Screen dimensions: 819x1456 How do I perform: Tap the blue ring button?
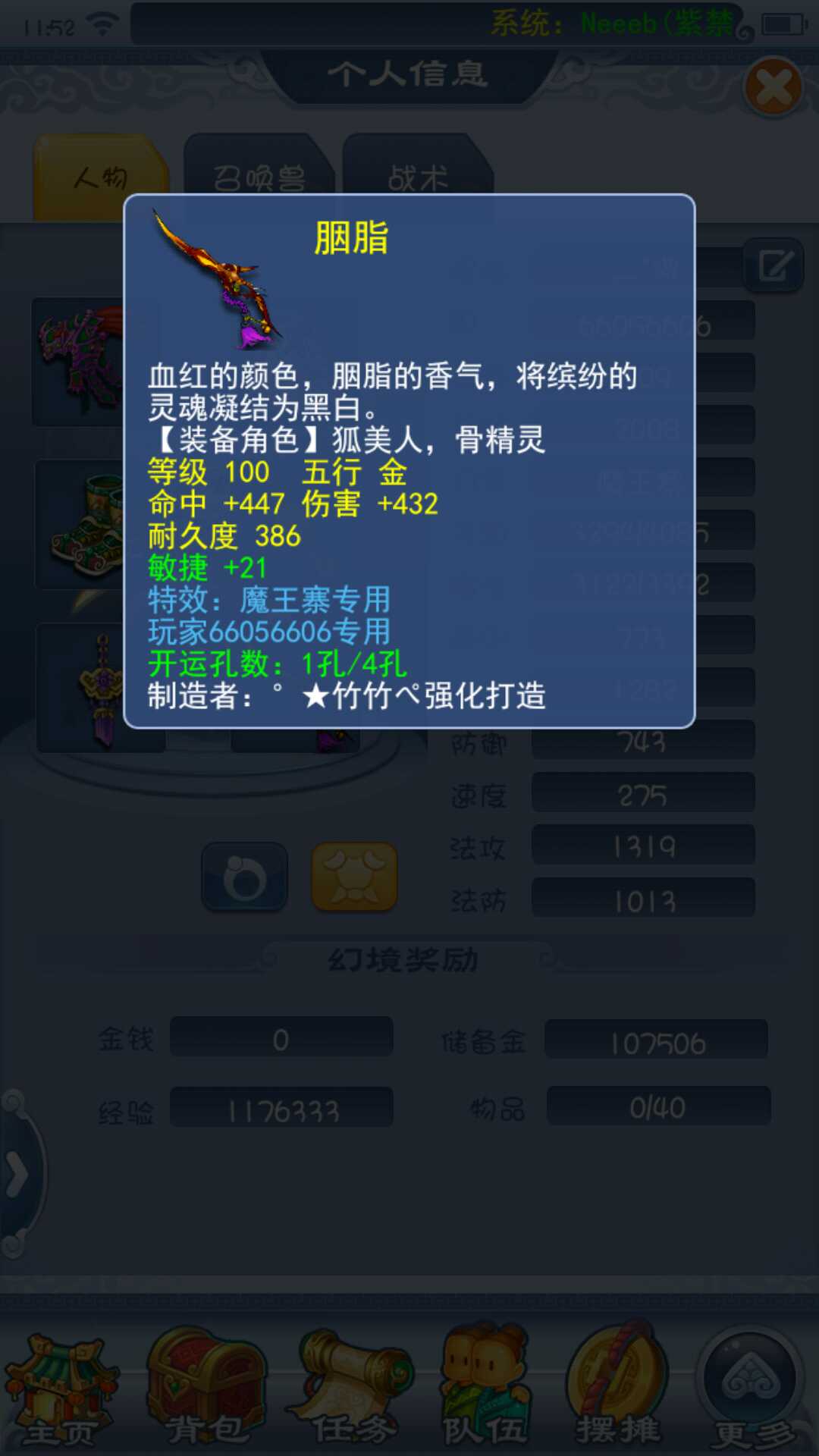[x=244, y=877]
